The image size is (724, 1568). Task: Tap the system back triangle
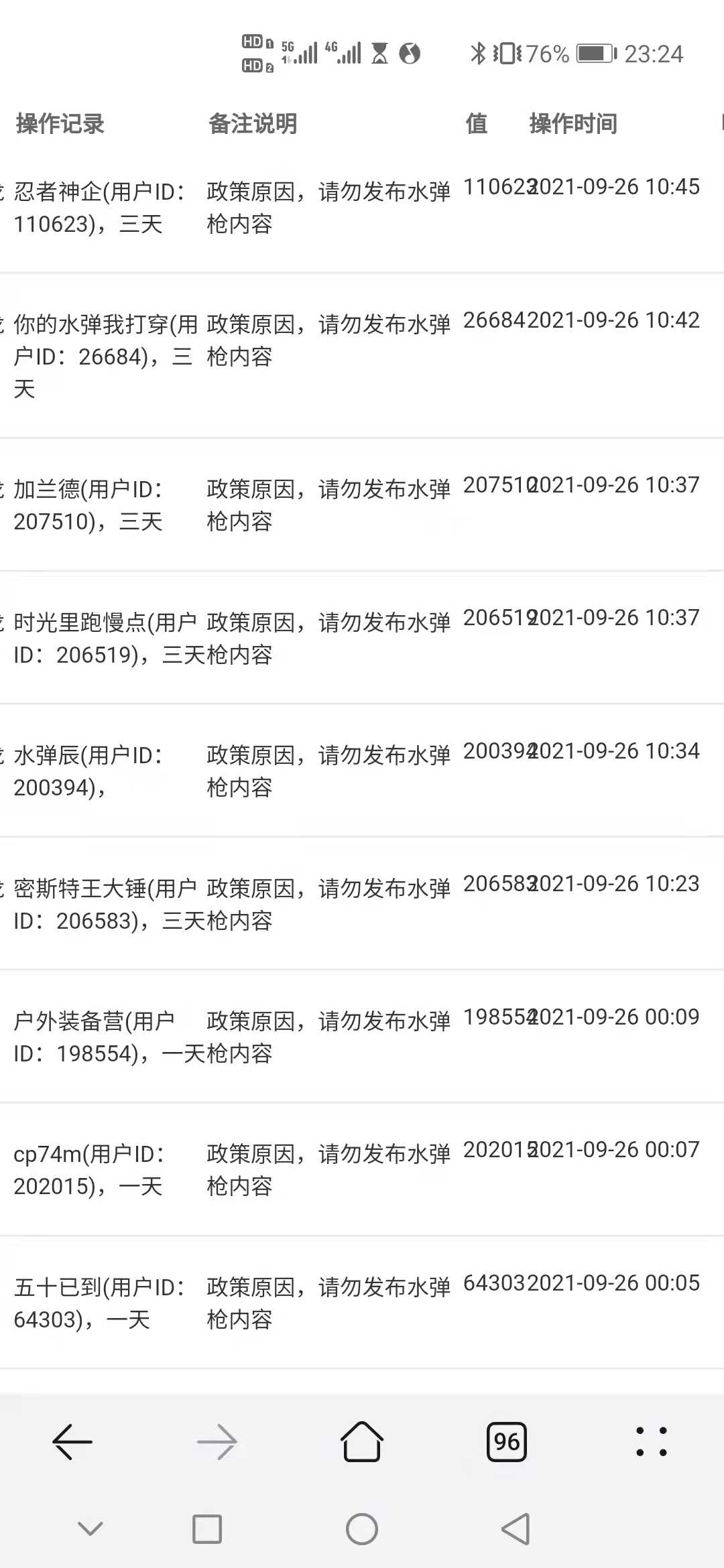point(516,1529)
